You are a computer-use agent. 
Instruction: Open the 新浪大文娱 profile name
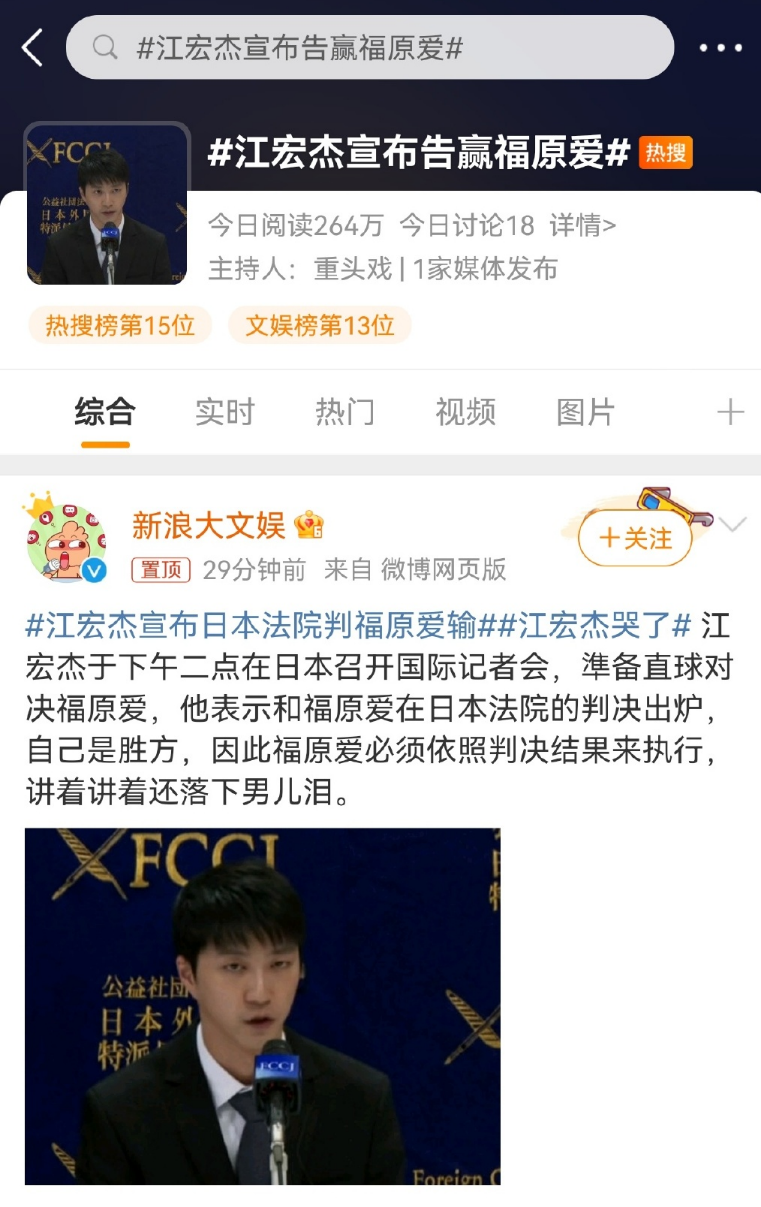(208, 524)
